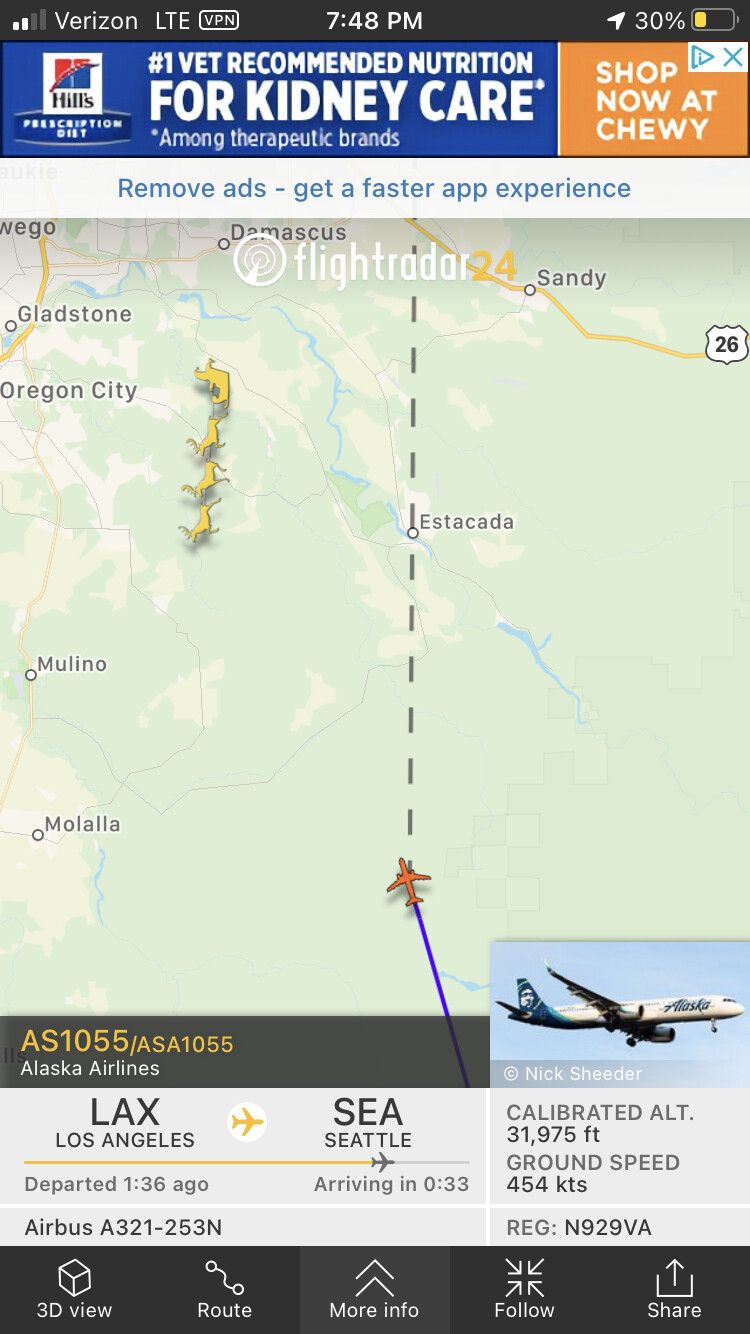The width and height of the screenshot is (750, 1334).
Task: Close the Hill's kidney care ad
Action: pos(733,57)
